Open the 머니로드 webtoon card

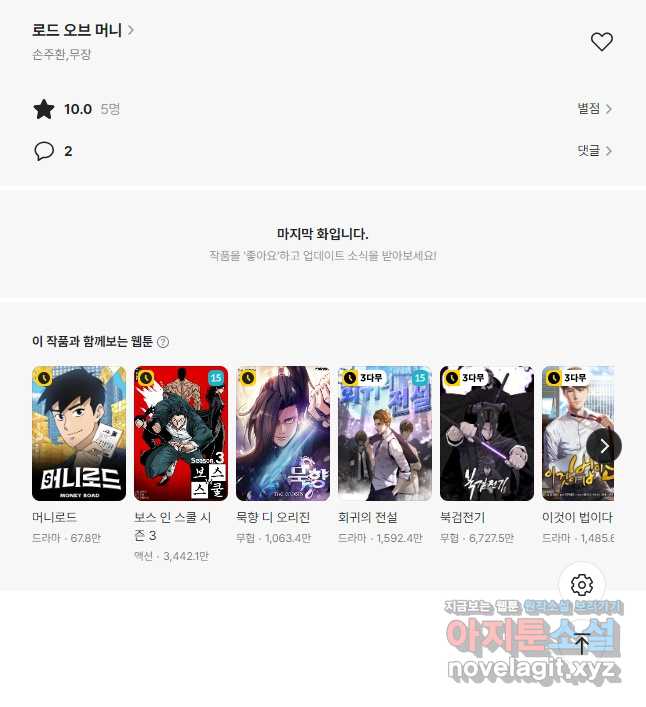coord(79,433)
